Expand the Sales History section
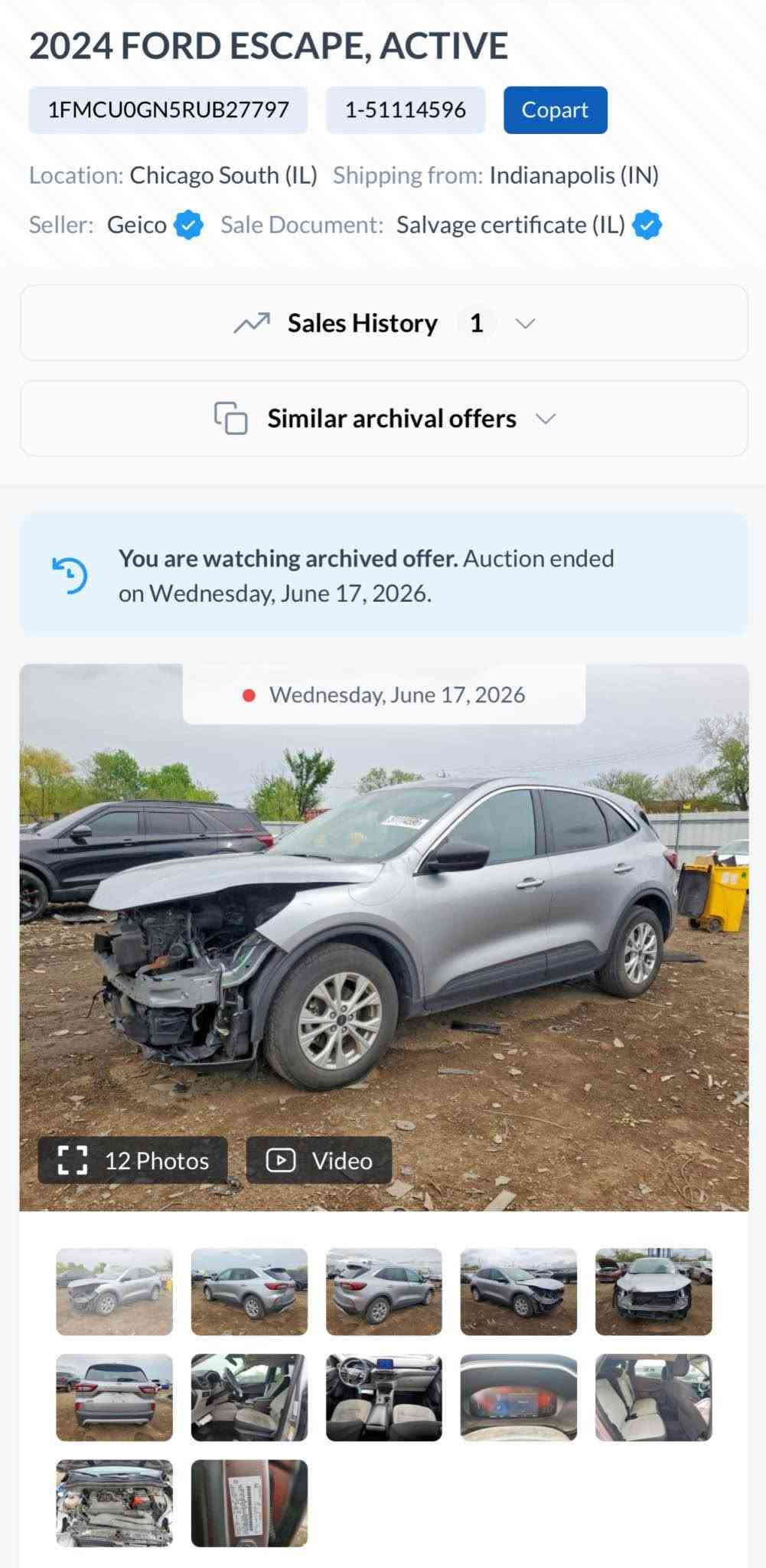766x1568 pixels. click(383, 322)
